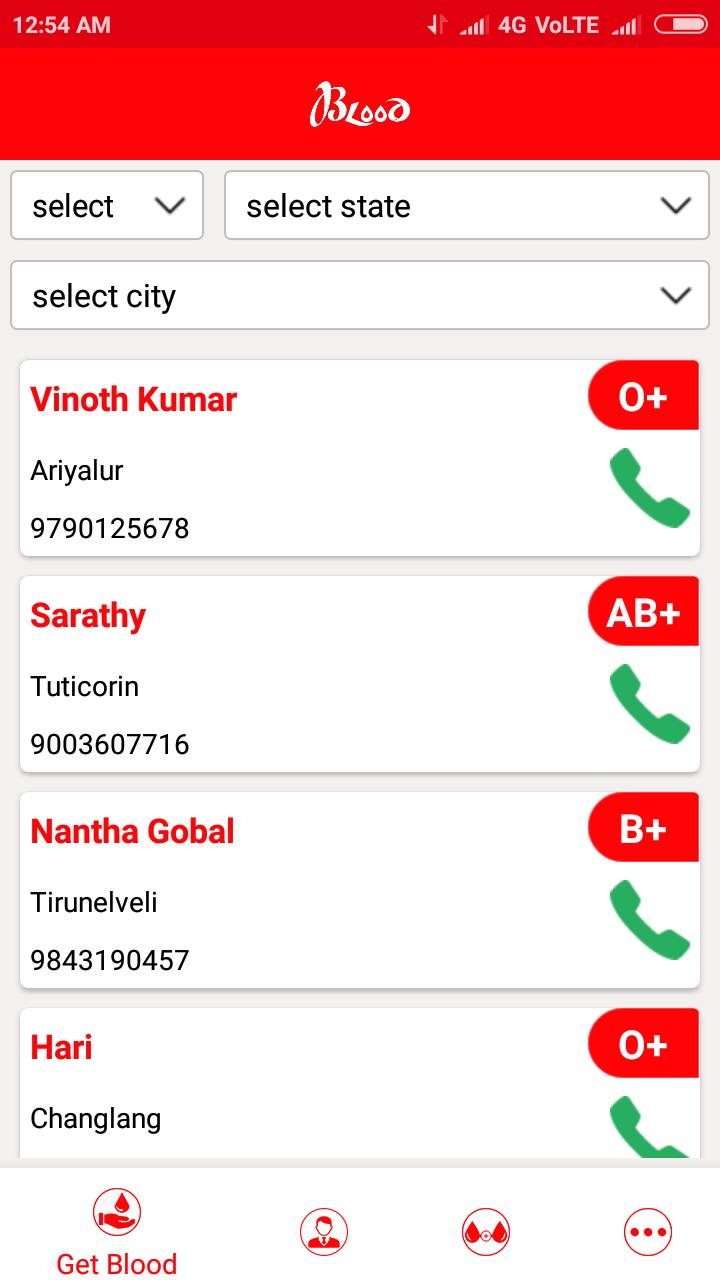The image size is (720, 1280).
Task: Open the more options tab
Action: point(648,1232)
